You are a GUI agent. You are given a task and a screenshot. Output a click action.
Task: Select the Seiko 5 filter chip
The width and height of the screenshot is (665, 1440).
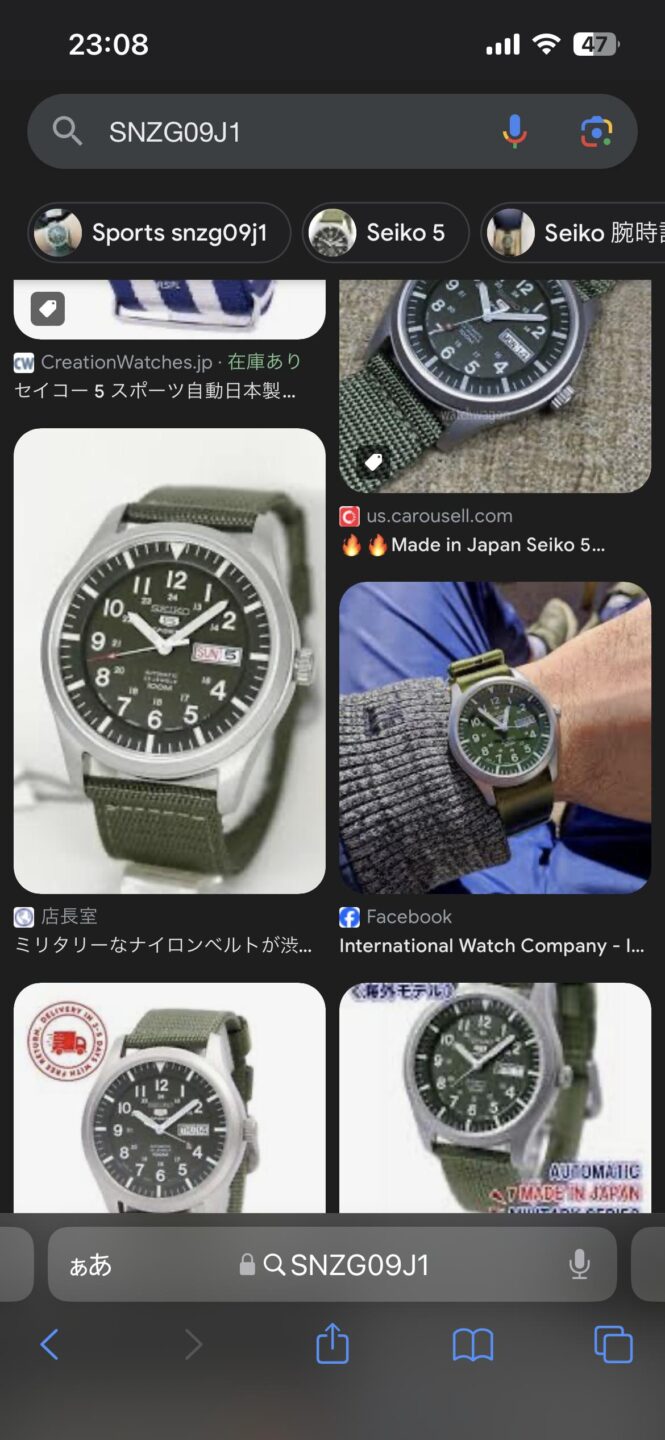[x=385, y=233]
